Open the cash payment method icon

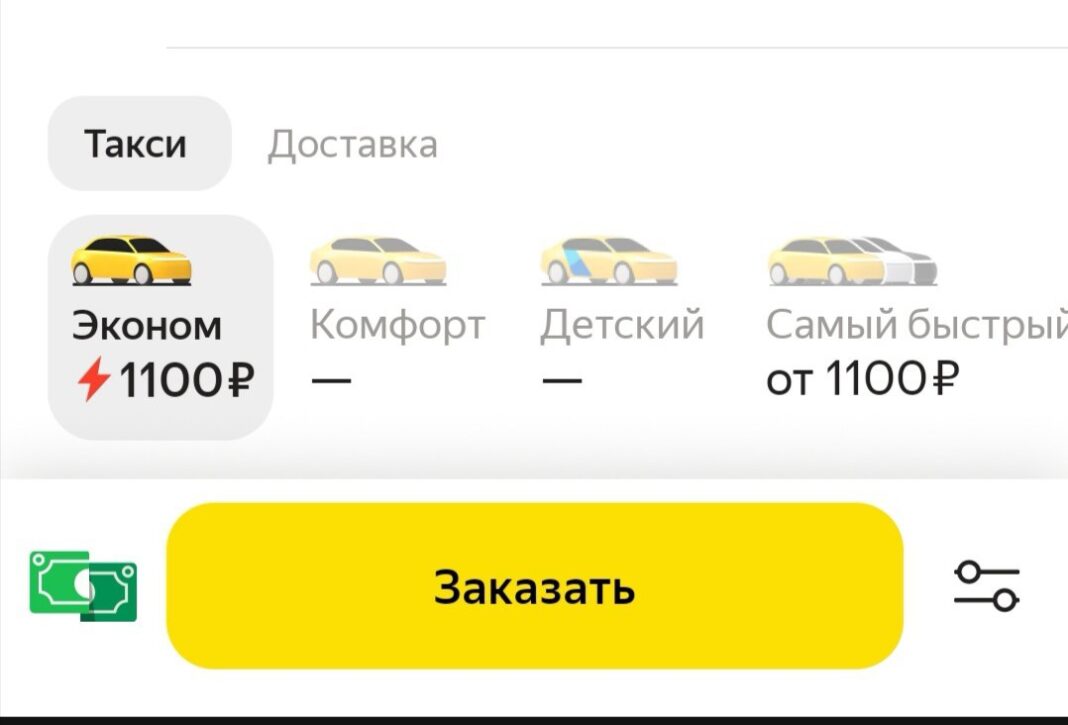point(83,586)
